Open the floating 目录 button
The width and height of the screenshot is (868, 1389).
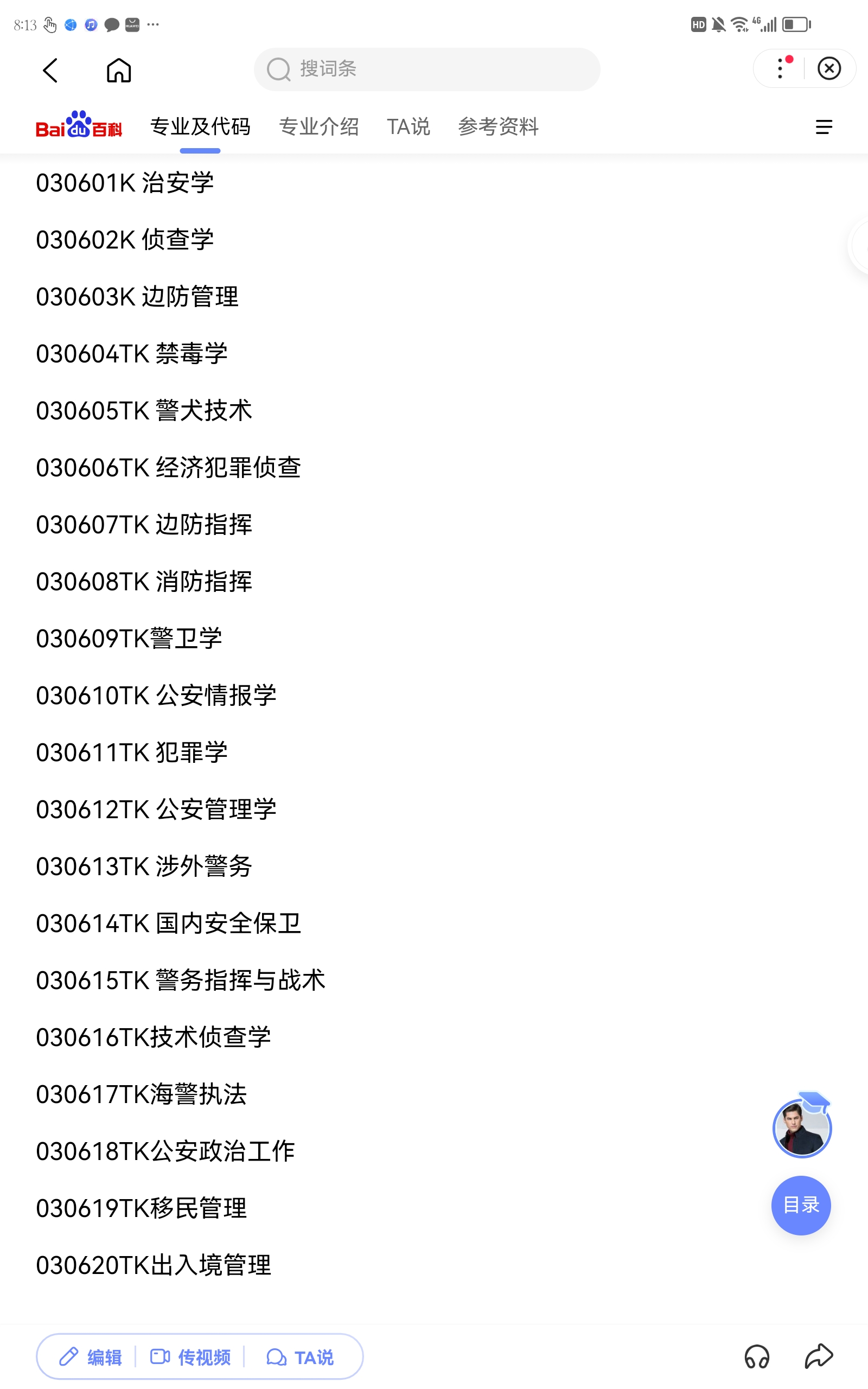[801, 1205]
